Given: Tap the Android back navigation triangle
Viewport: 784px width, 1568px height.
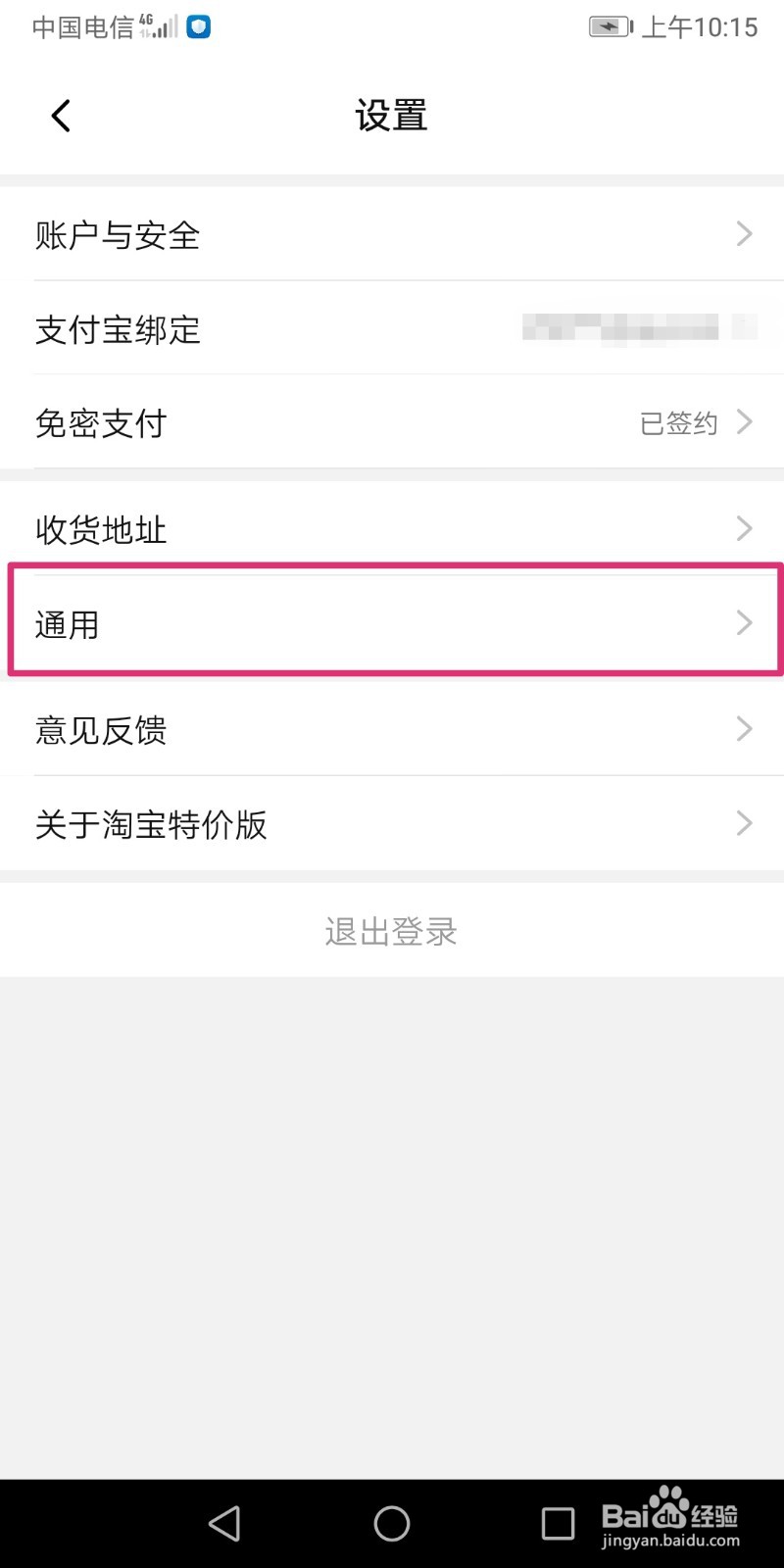Looking at the screenshot, I should click(x=223, y=1523).
